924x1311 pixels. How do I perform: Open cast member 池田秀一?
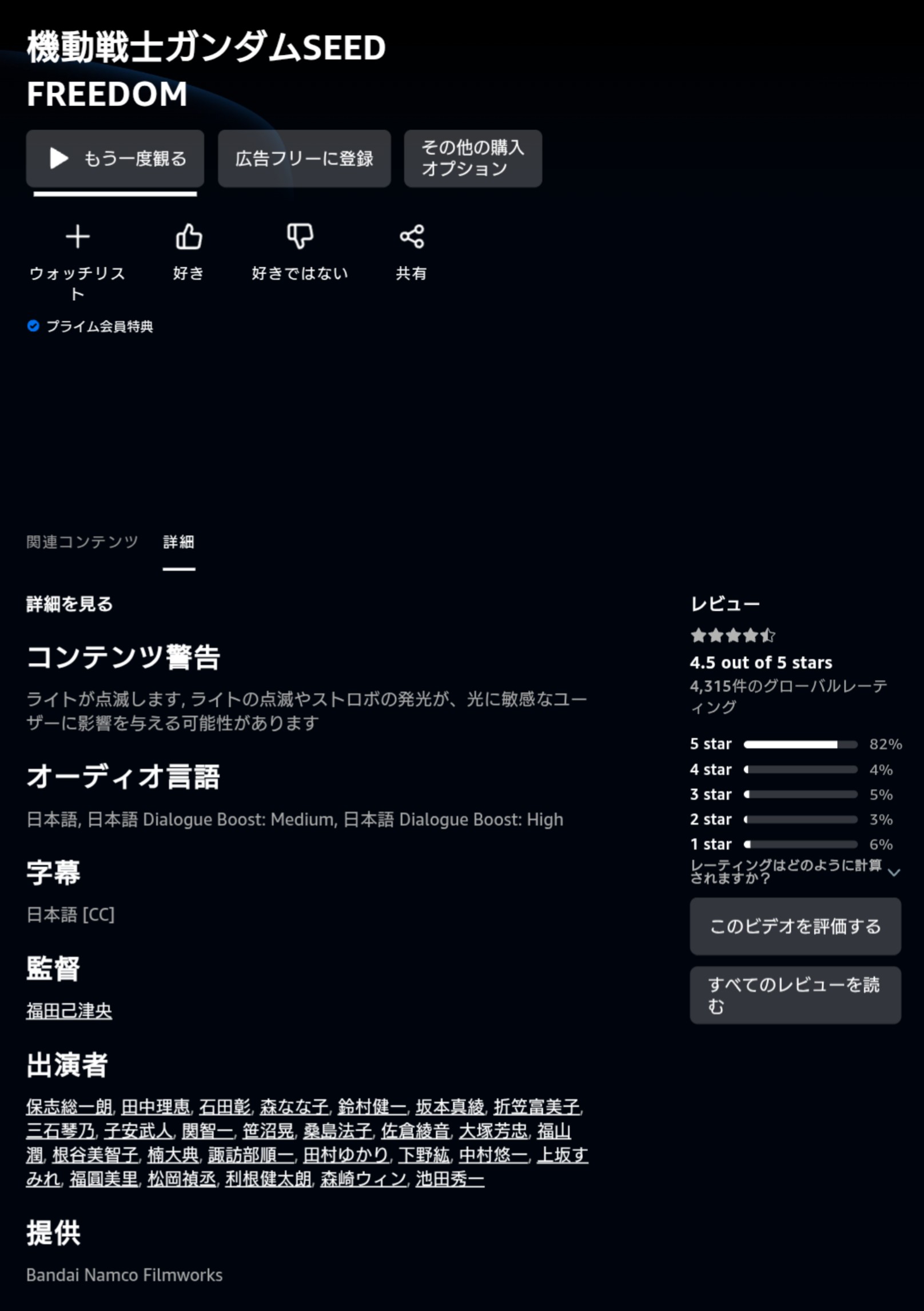pyautogui.click(x=450, y=1178)
